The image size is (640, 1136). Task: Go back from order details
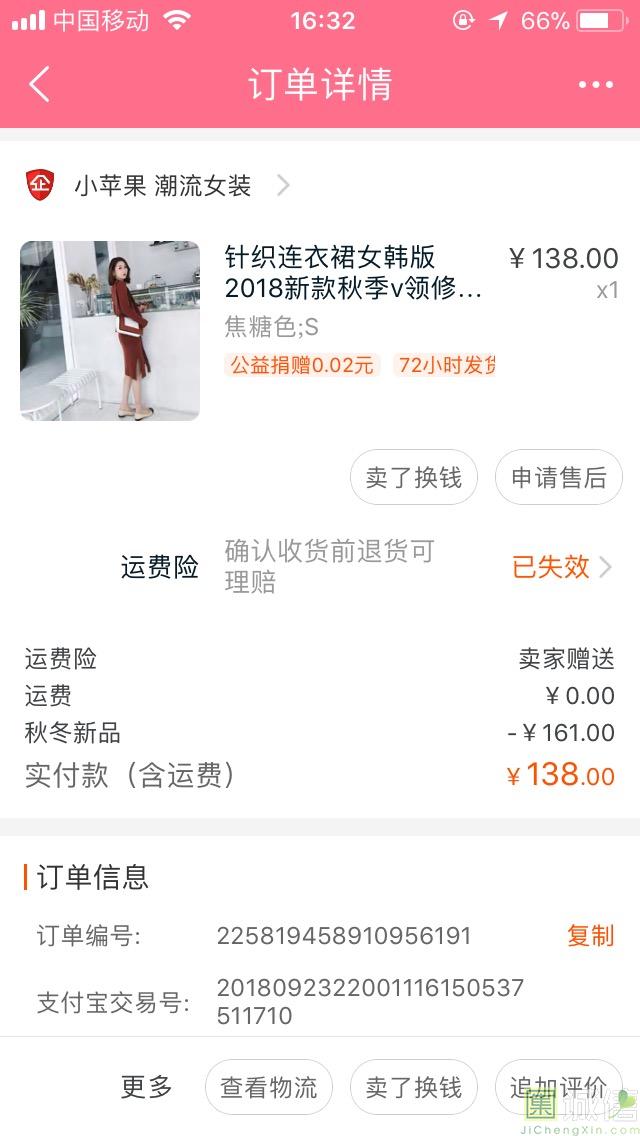(x=40, y=85)
